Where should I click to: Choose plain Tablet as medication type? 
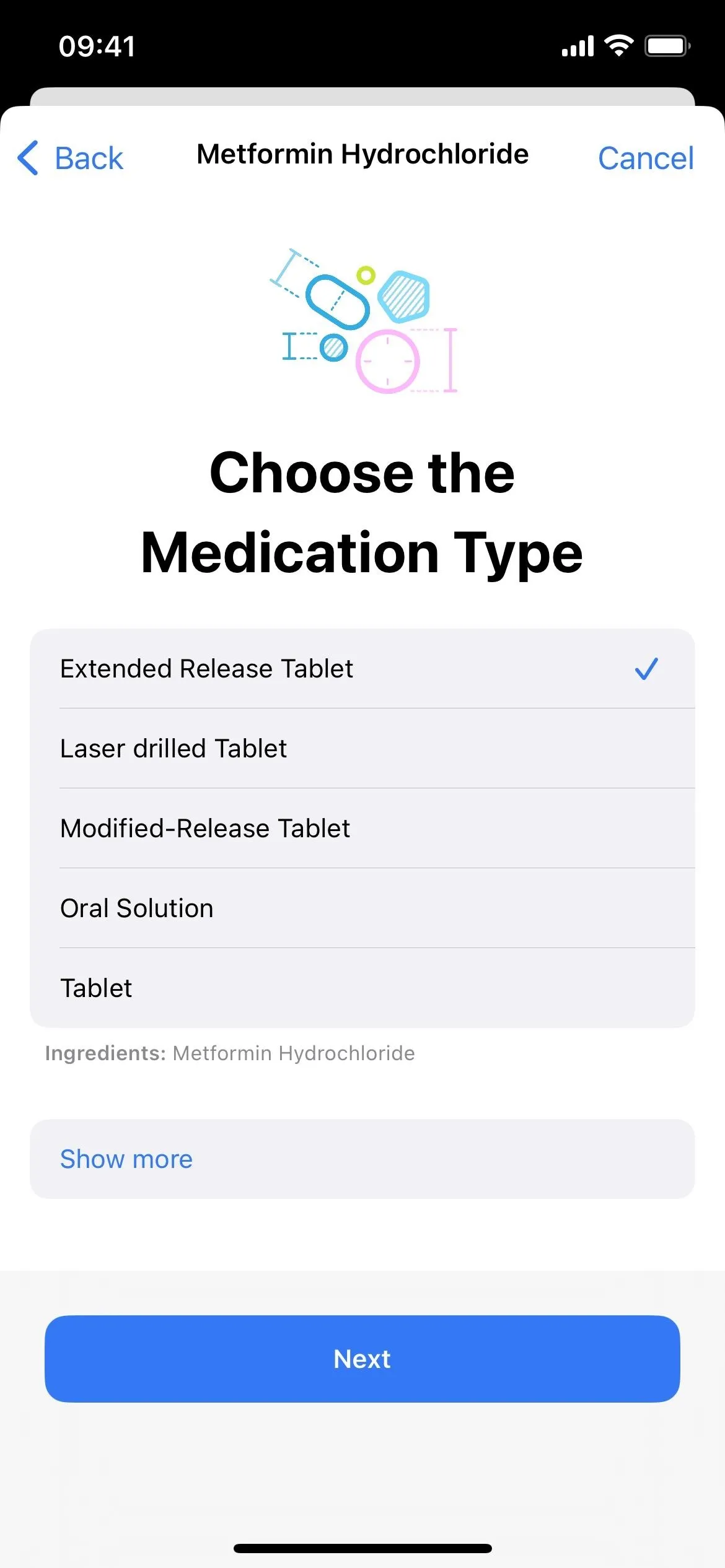[x=362, y=988]
